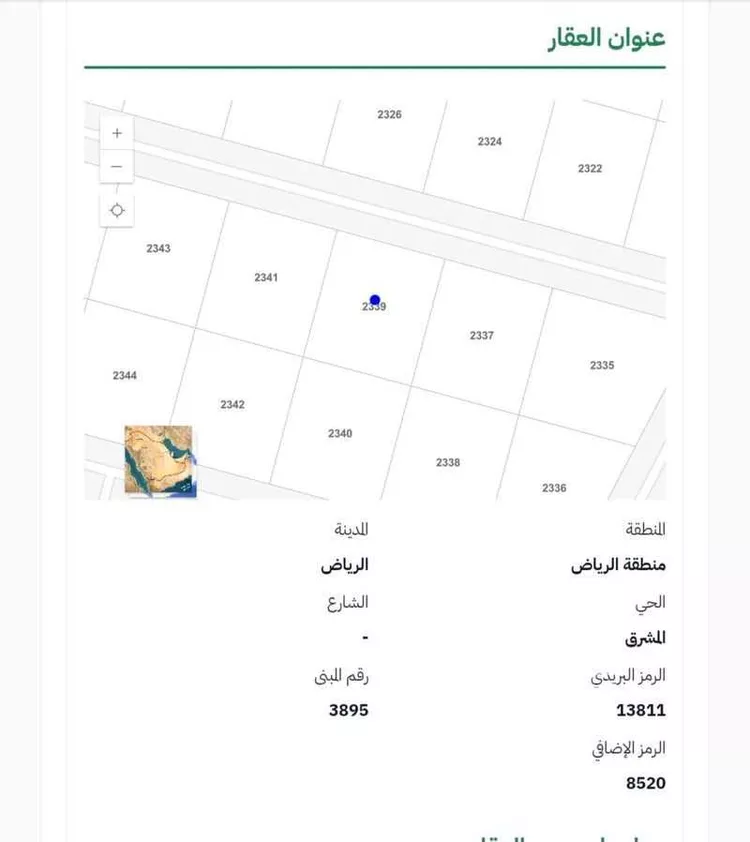Select parcel labeled 2337 on the map
The width and height of the screenshot is (750, 842).
(x=482, y=334)
